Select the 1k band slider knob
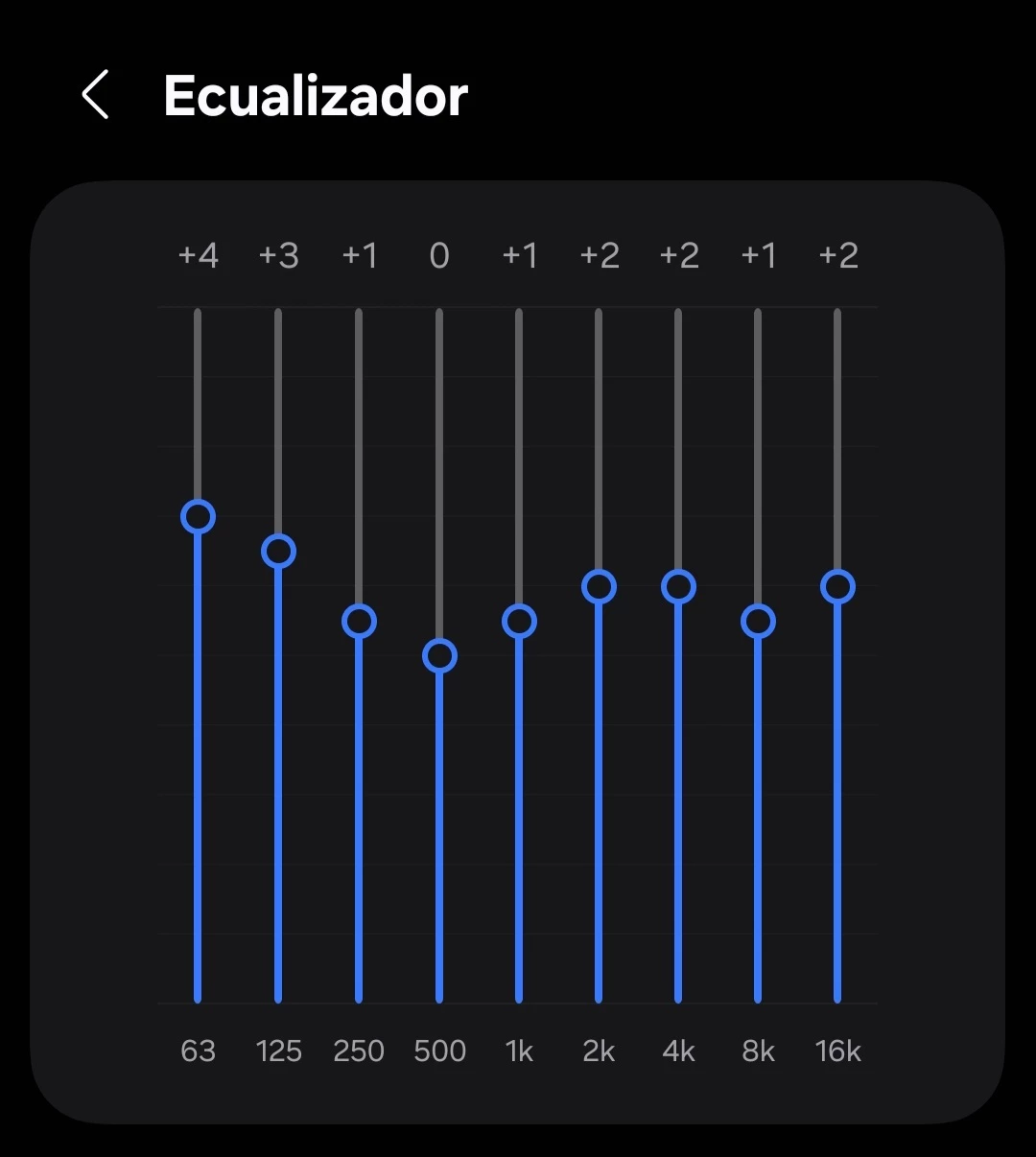1036x1157 pixels. (519, 621)
